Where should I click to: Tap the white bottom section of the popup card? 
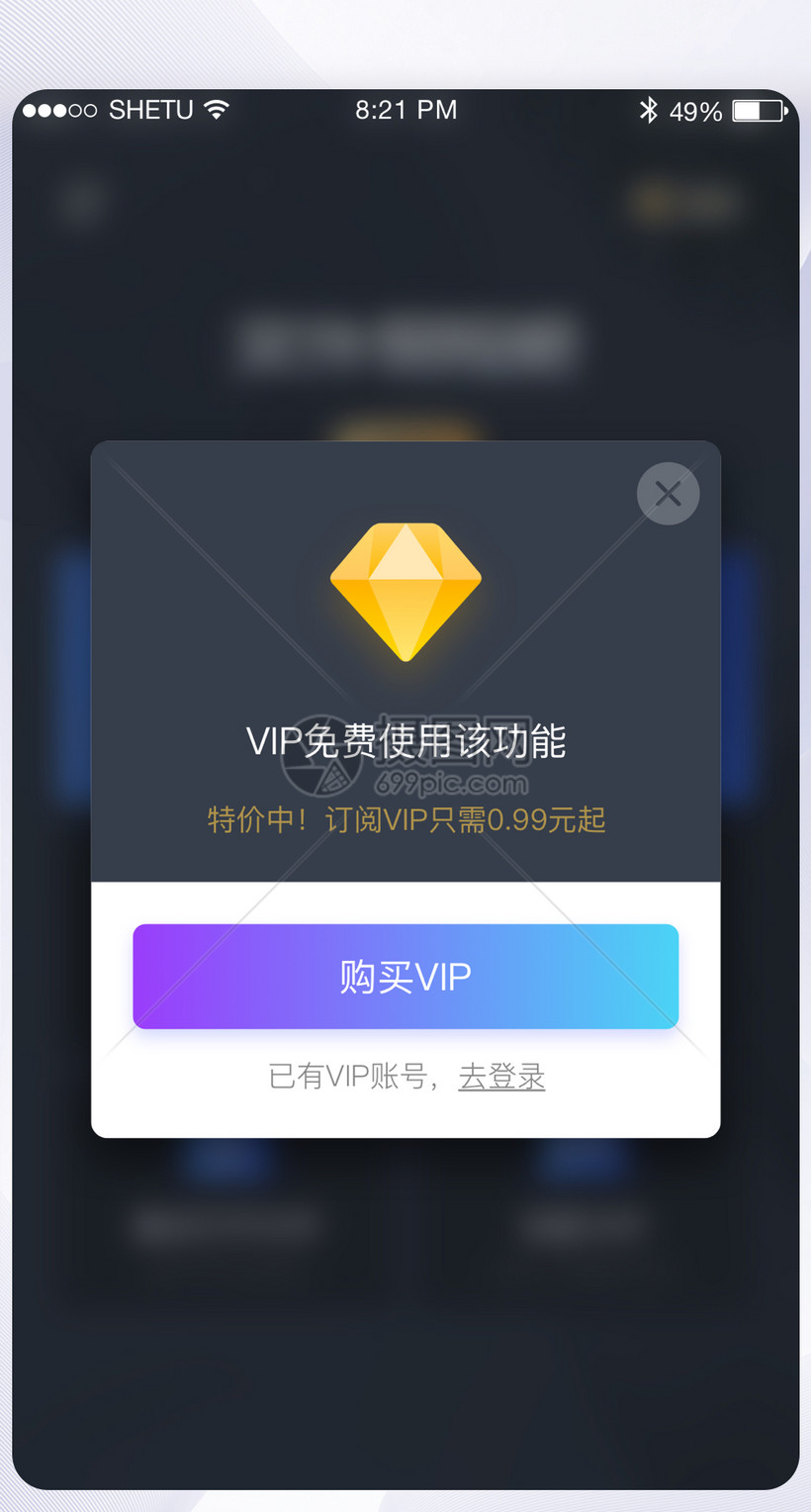point(405,1118)
